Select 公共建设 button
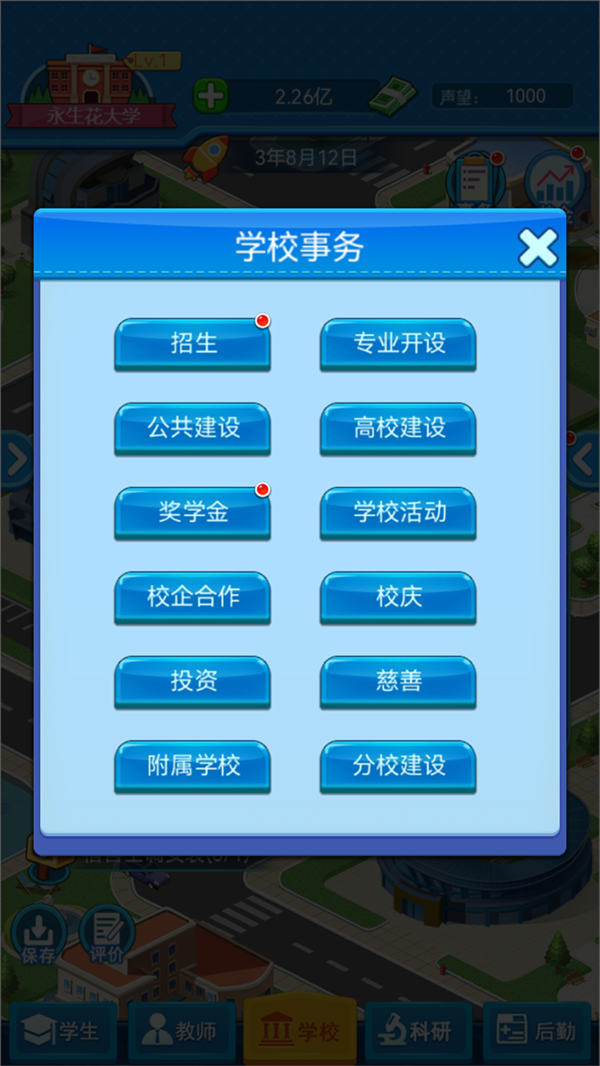600x1066 pixels. tap(193, 428)
